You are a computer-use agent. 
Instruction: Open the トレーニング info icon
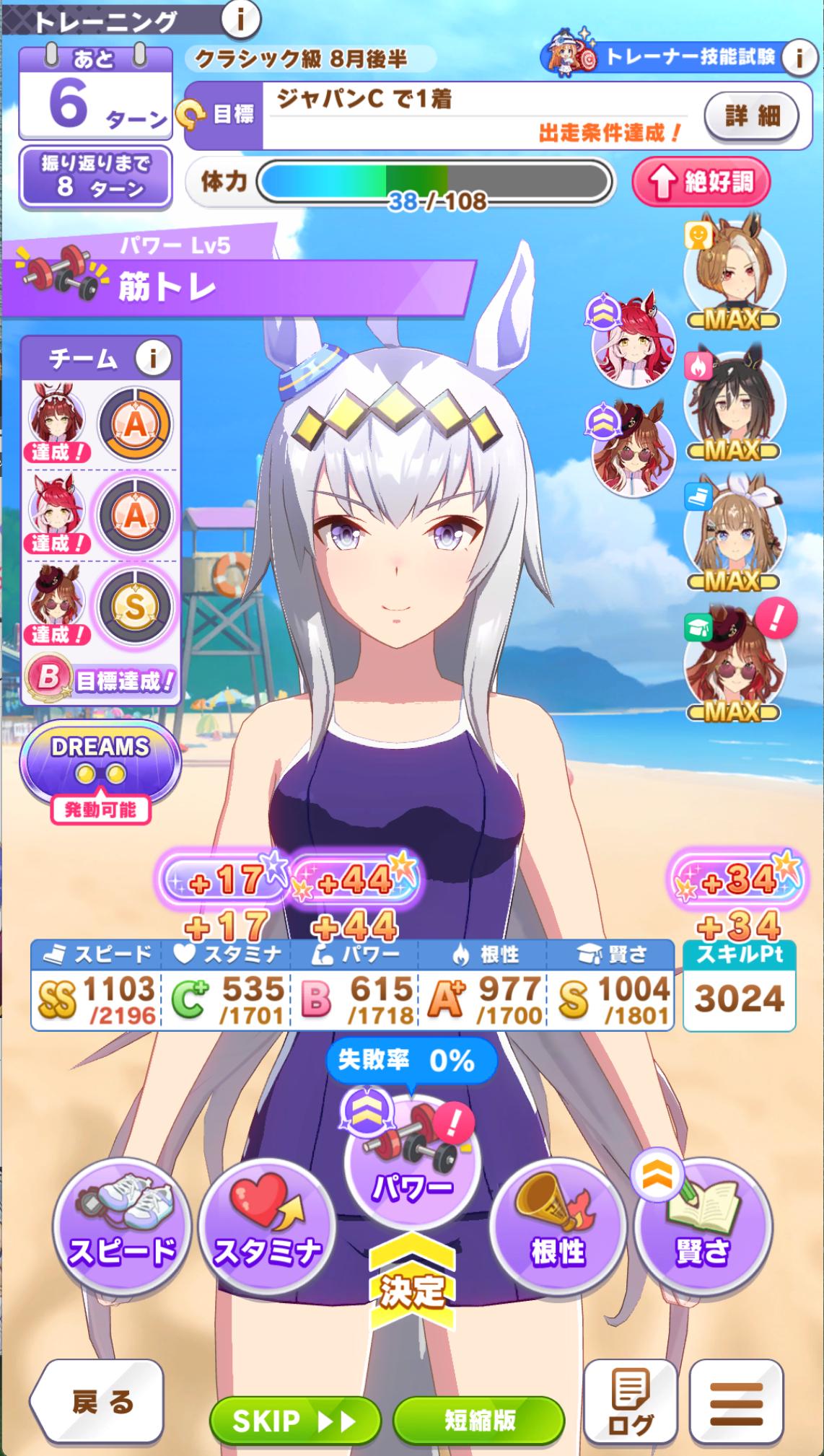coord(240,19)
